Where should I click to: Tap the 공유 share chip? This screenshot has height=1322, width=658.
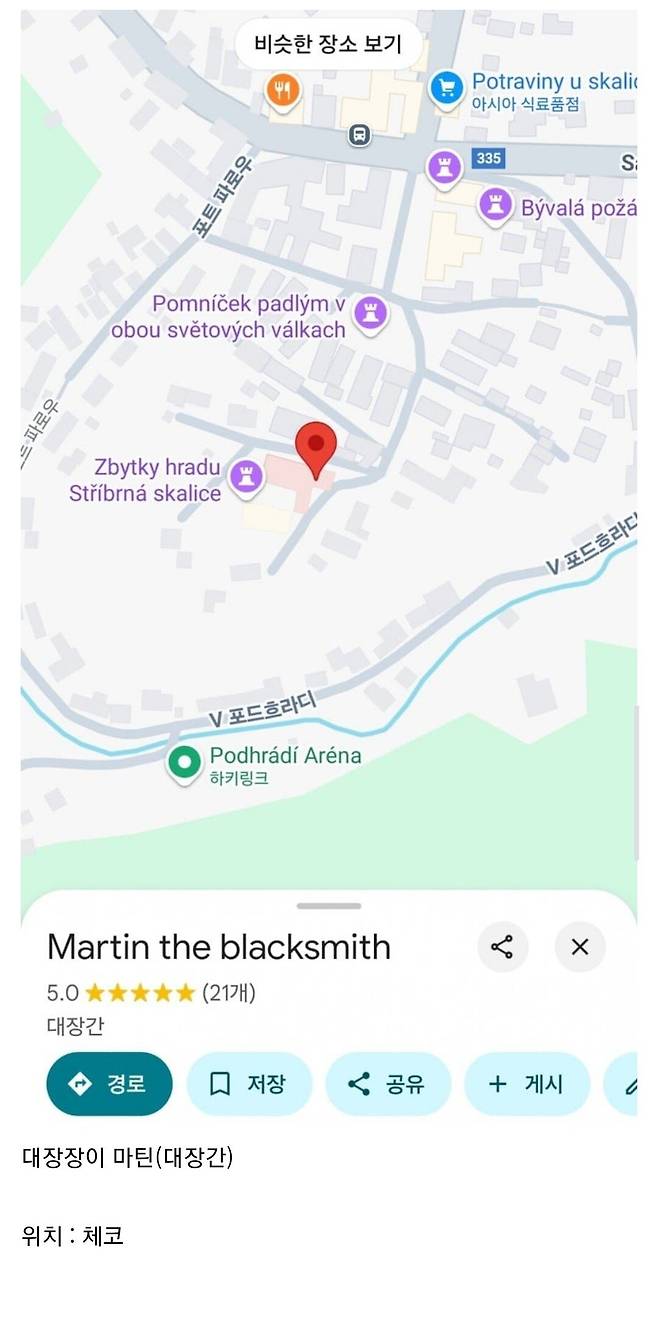[388, 1084]
